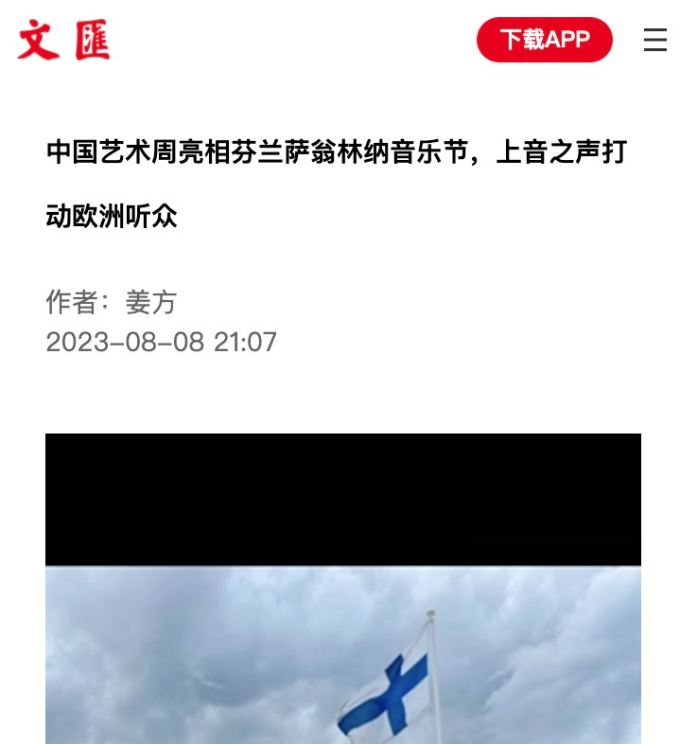Tap the 下载APP download button
The image size is (680, 744).
(544, 40)
